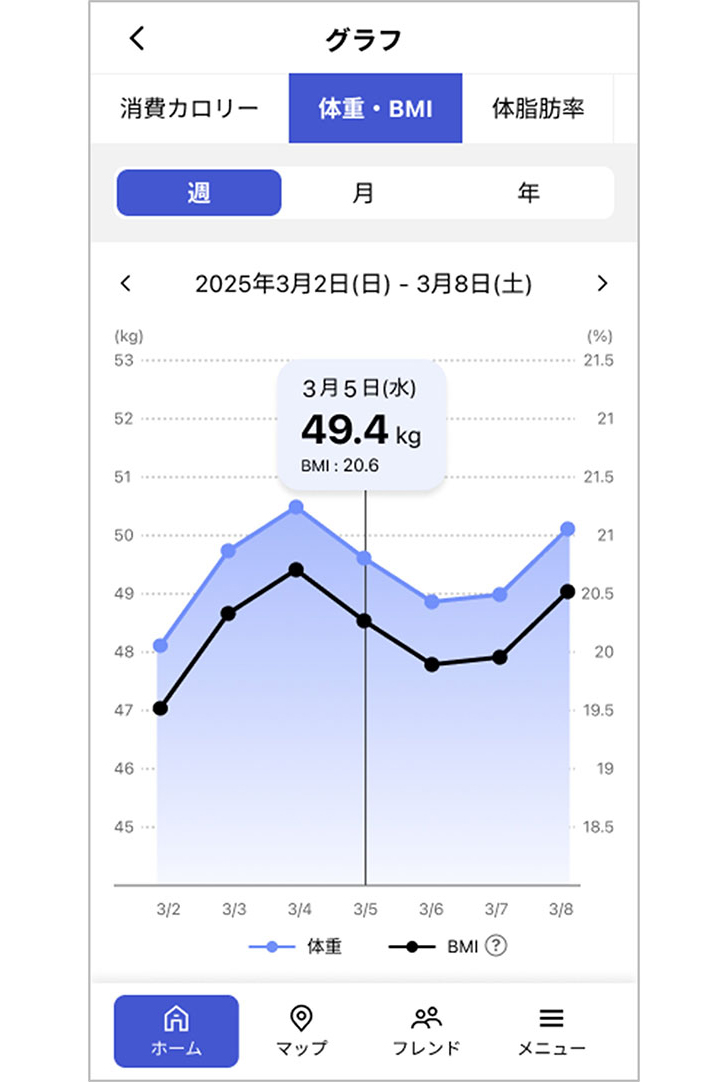728x1082 pixels.
Task: Switch to 年 (year) view
Action: [x=528, y=192]
